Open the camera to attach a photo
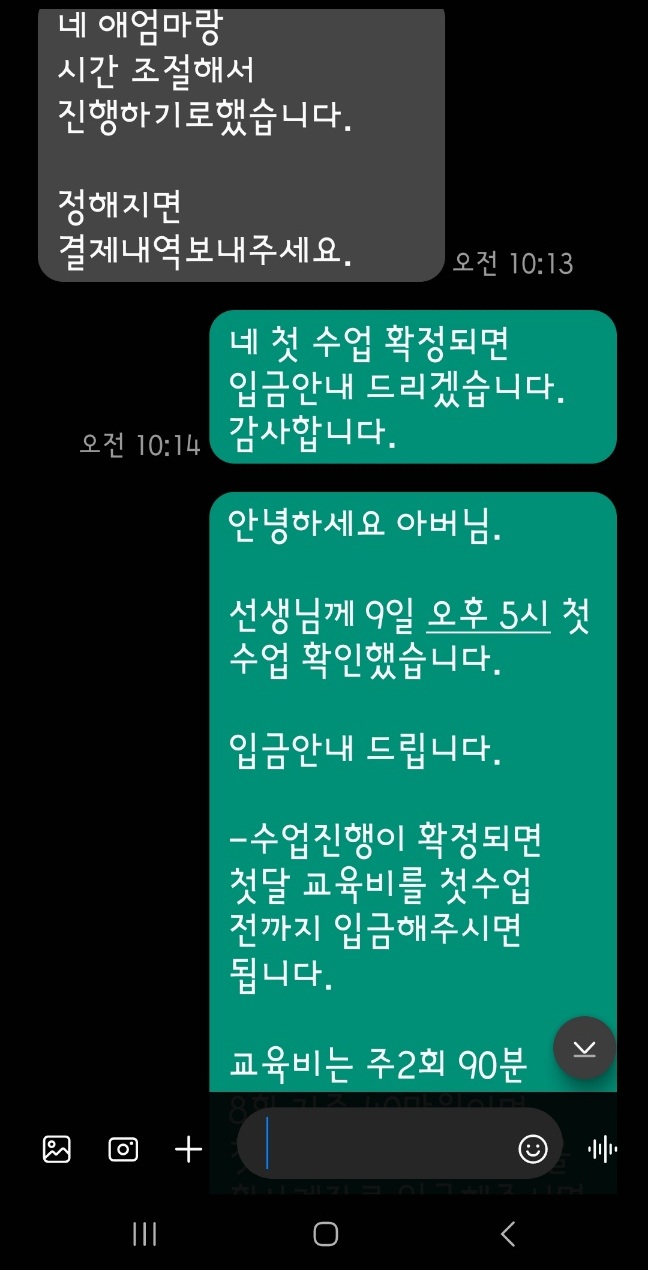Viewport: 648px width, 1270px height. pyautogui.click(x=123, y=1149)
